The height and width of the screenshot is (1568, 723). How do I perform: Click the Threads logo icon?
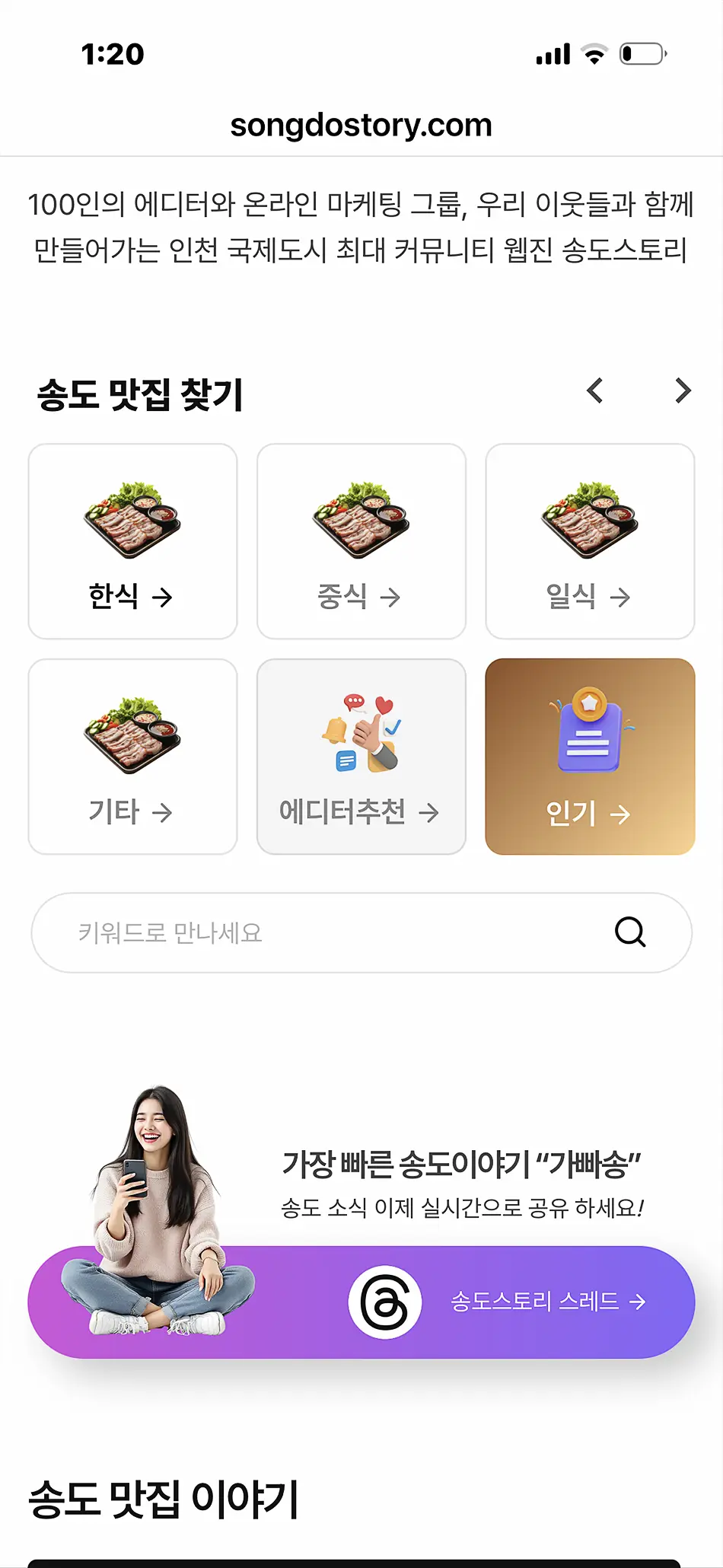tap(387, 1302)
